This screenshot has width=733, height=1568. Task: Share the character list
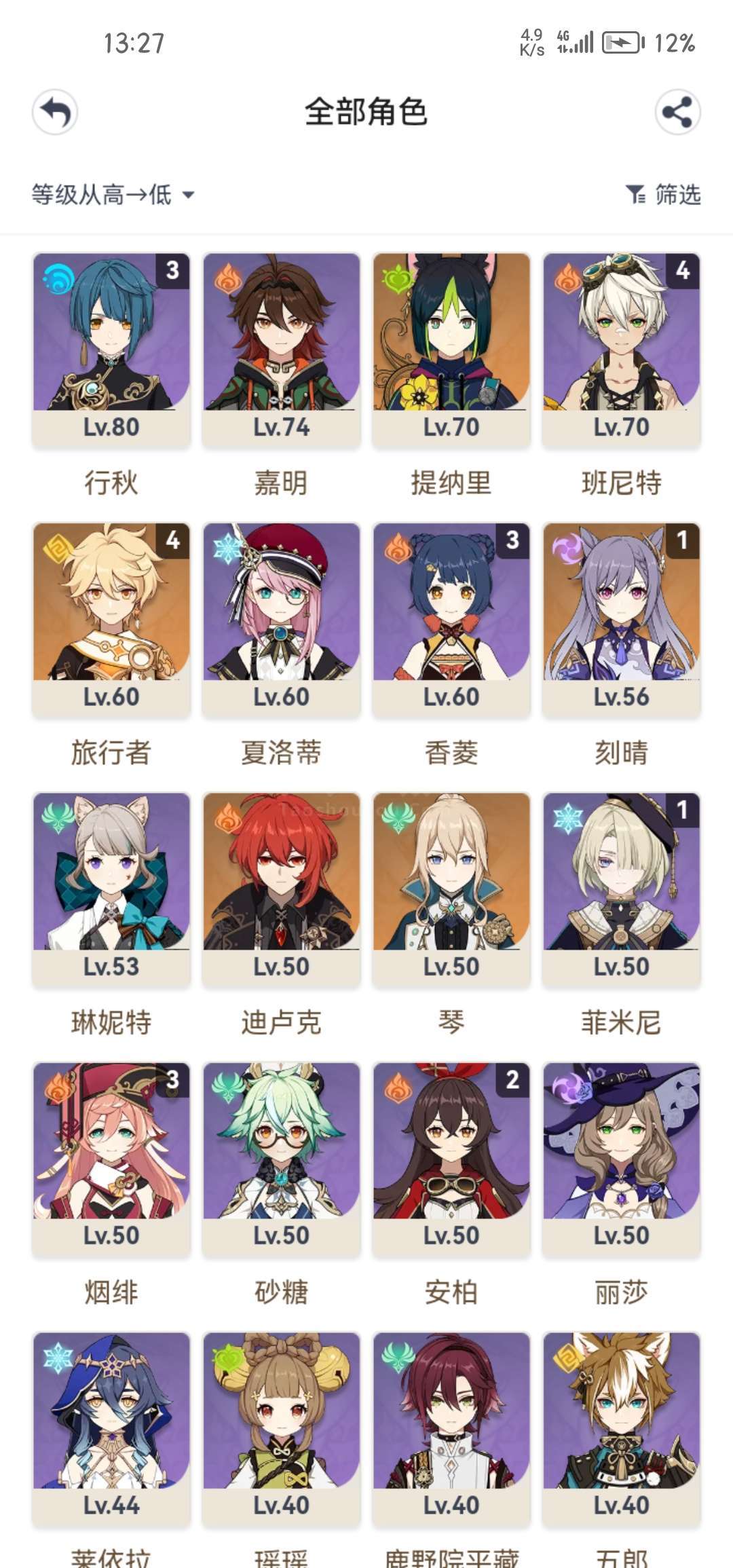pyautogui.click(x=677, y=112)
